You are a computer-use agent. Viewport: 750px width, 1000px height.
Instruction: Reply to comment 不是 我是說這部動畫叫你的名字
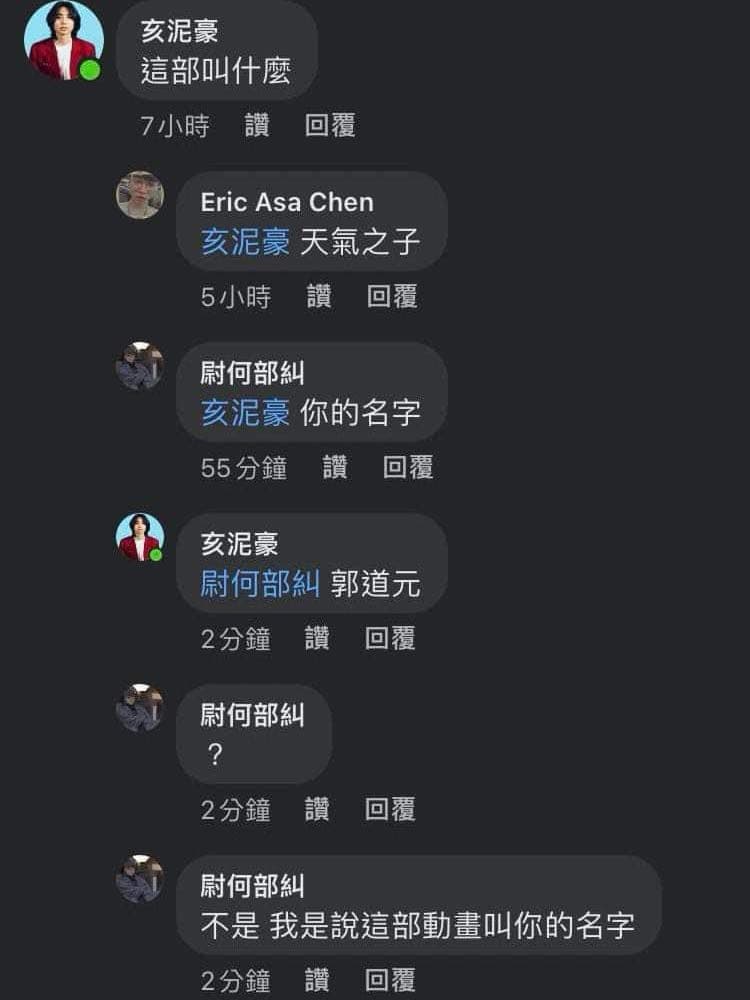[x=390, y=981]
